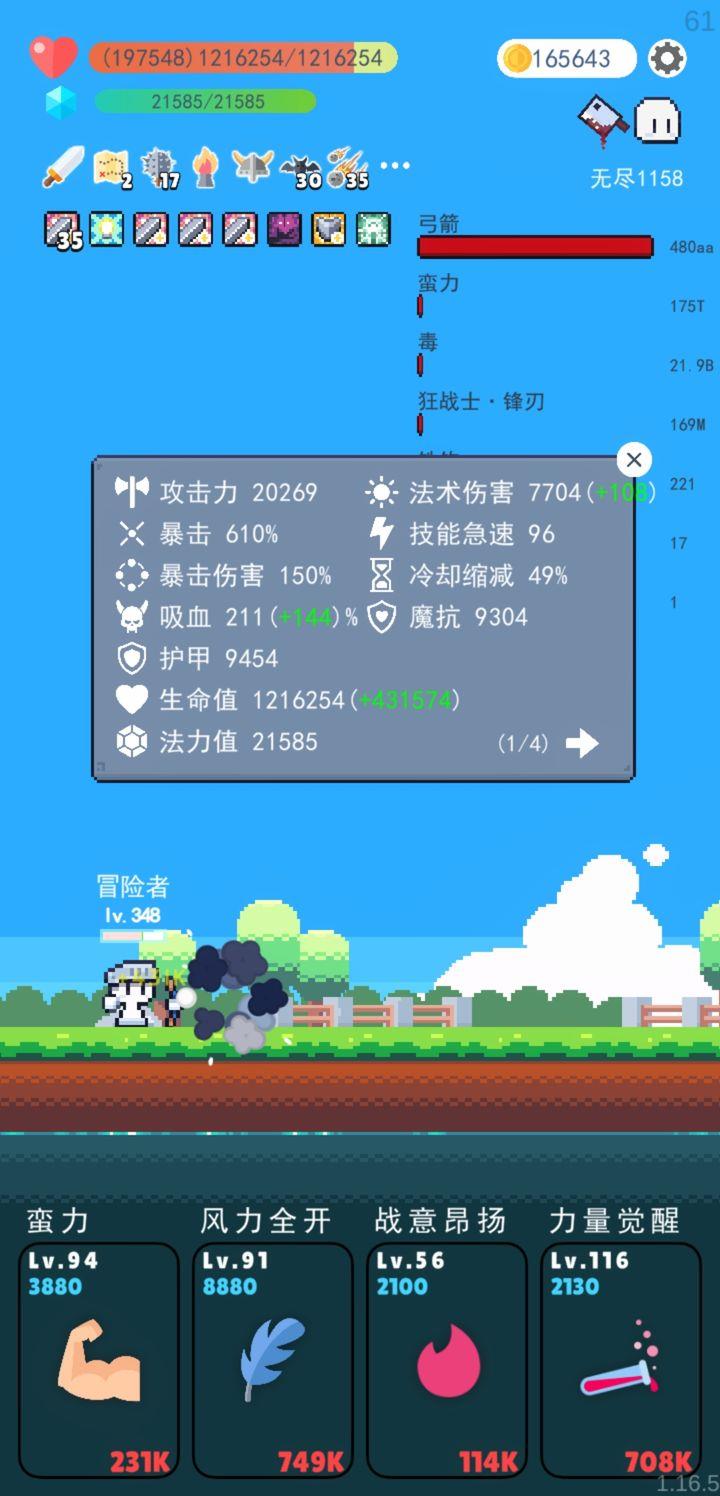720x1496 pixels.
Task: Open the settings gear
Action: [667, 58]
